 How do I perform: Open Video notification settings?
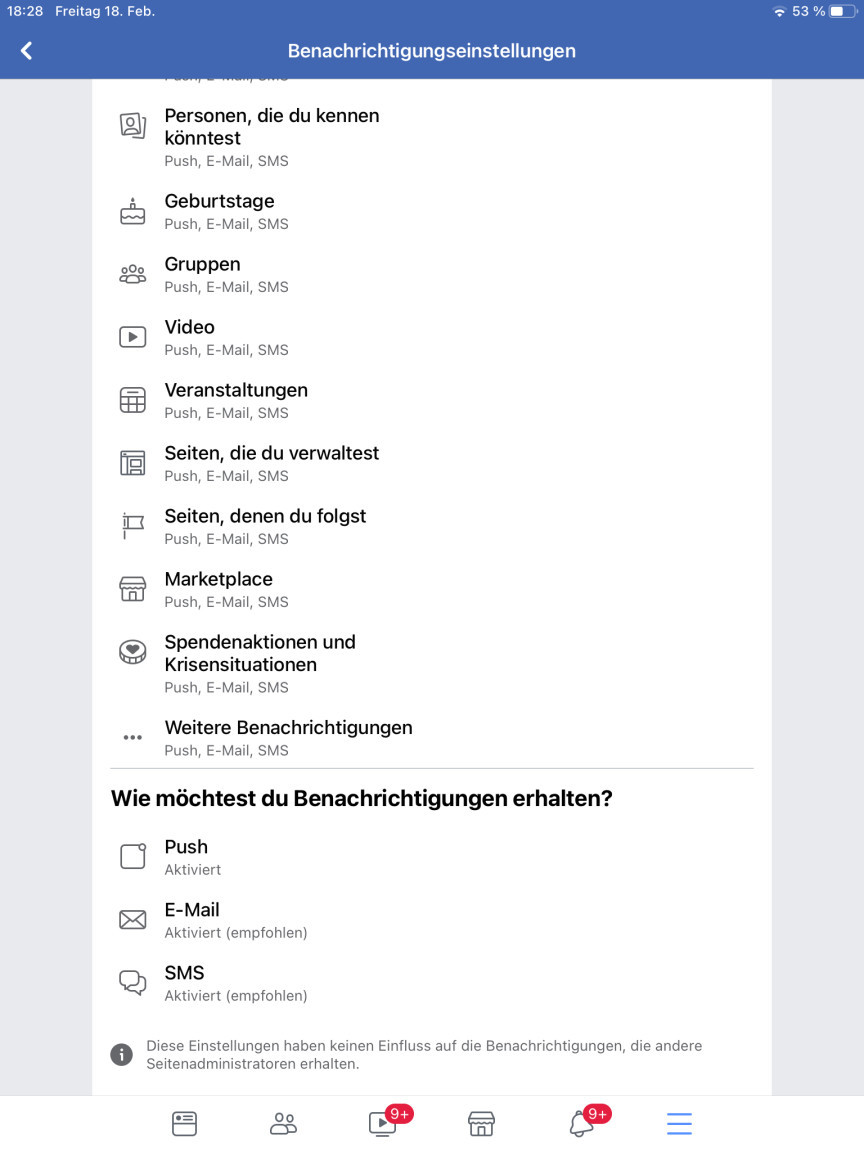pyautogui.click(x=190, y=337)
